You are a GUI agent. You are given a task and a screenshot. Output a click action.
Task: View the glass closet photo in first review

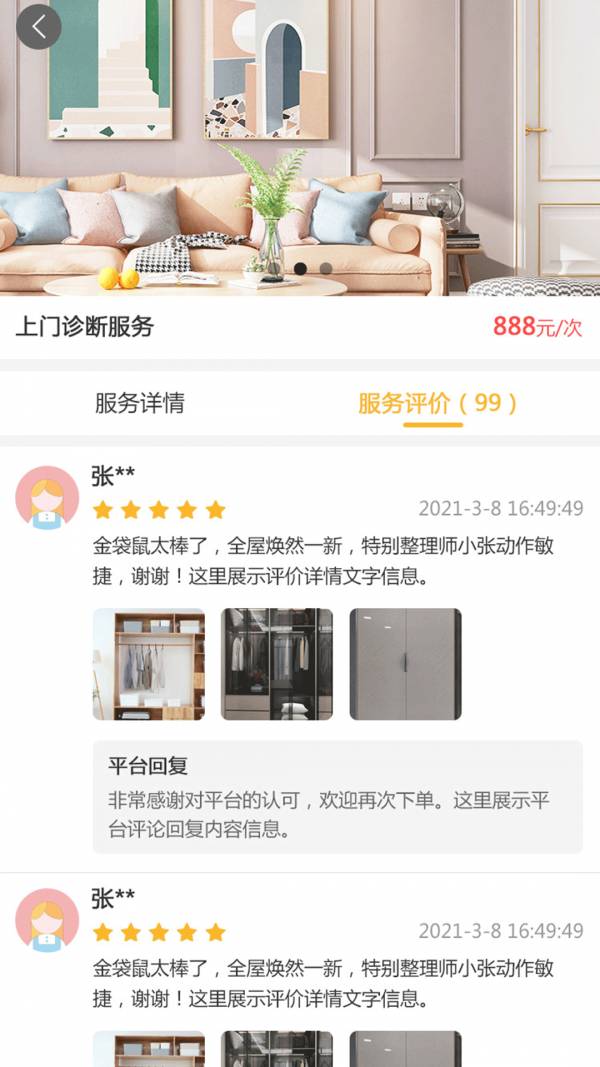coord(277,664)
